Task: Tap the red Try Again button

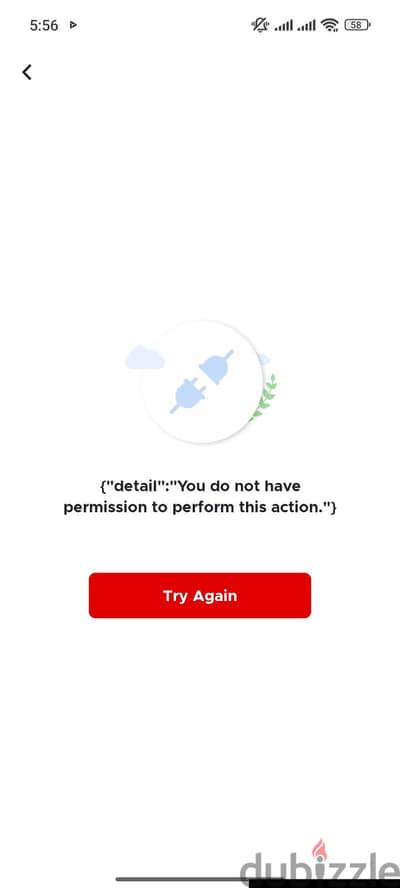Action: tap(199, 595)
